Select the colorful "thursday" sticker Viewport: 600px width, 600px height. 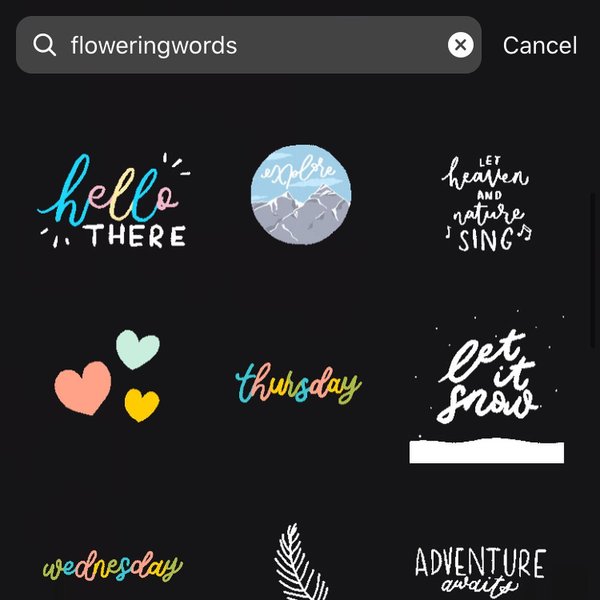tap(298, 383)
